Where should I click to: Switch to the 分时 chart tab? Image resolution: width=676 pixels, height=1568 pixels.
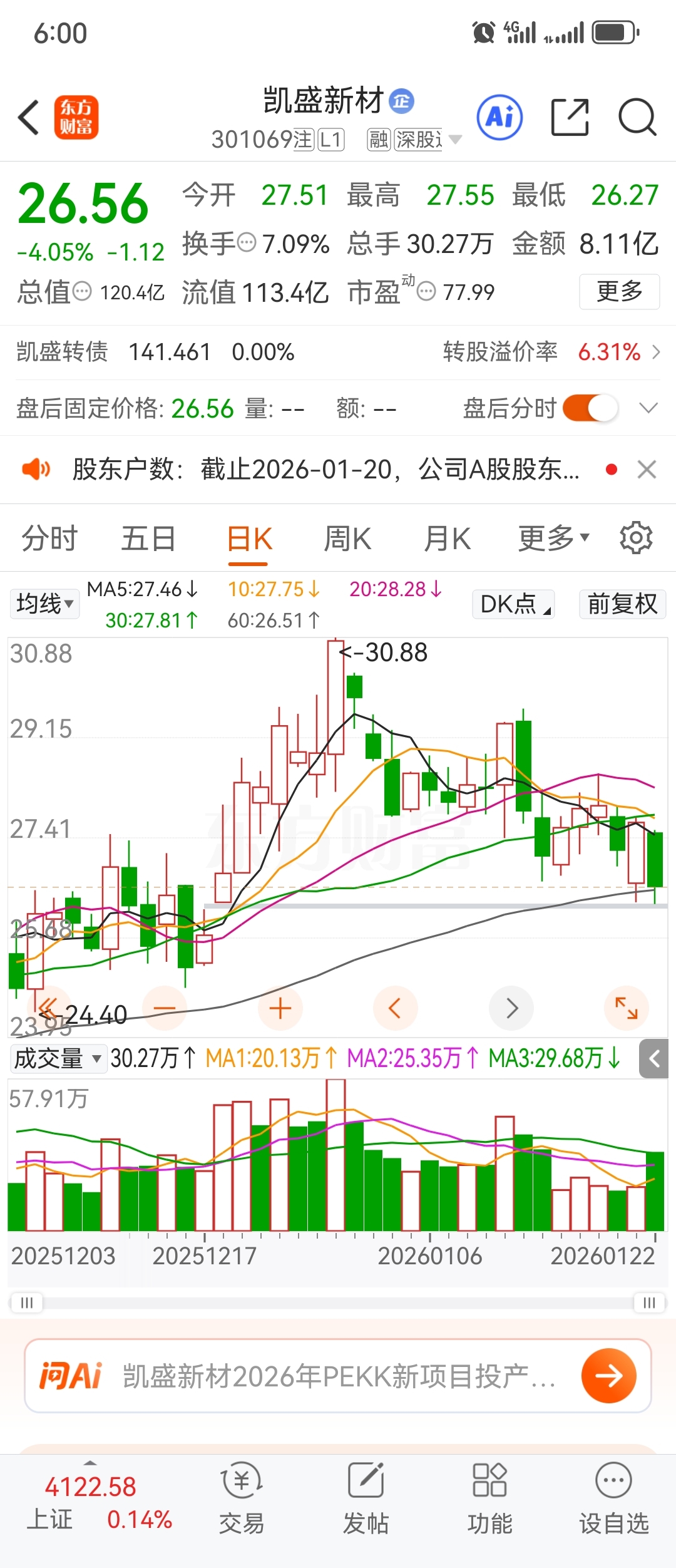click(x=49, y=539)
